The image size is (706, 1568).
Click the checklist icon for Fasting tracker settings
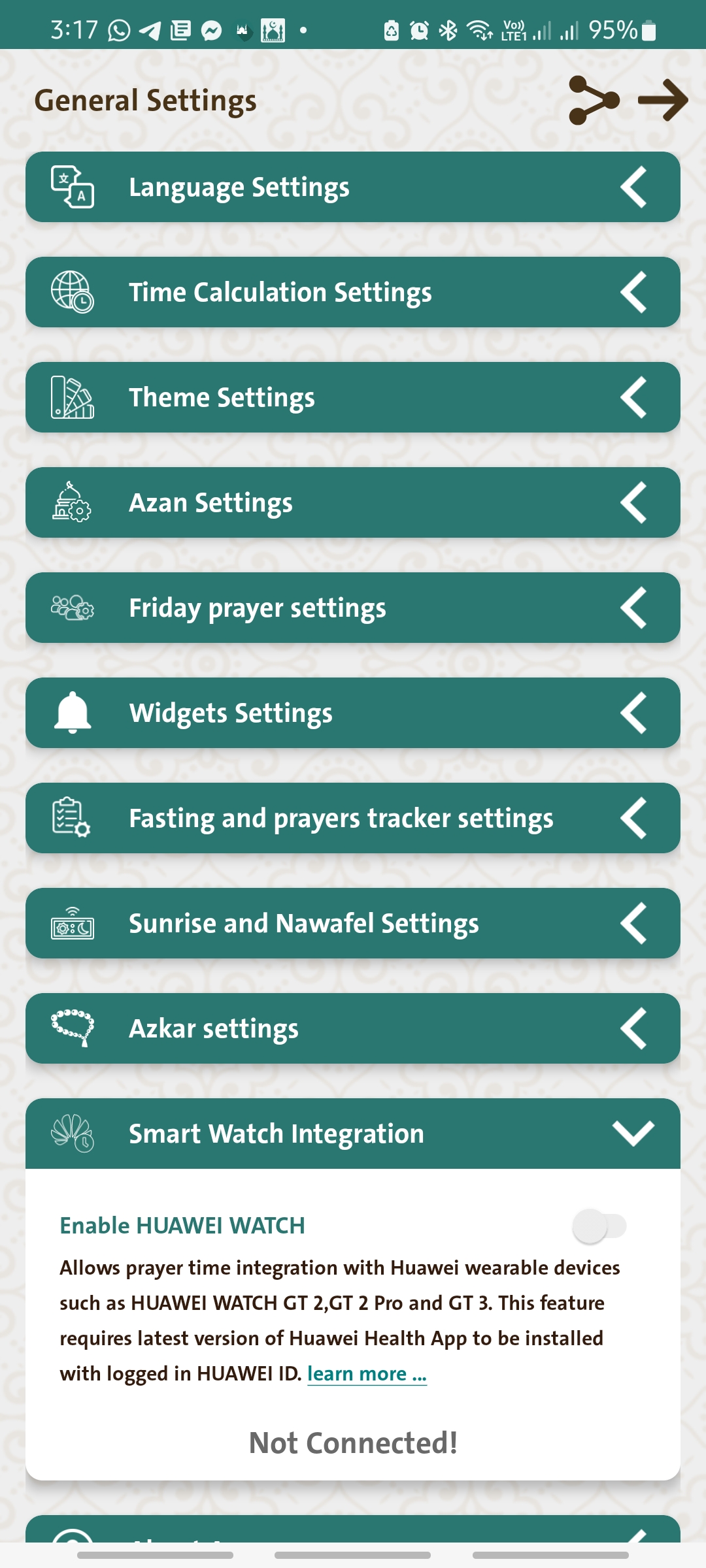click(72, 818)
